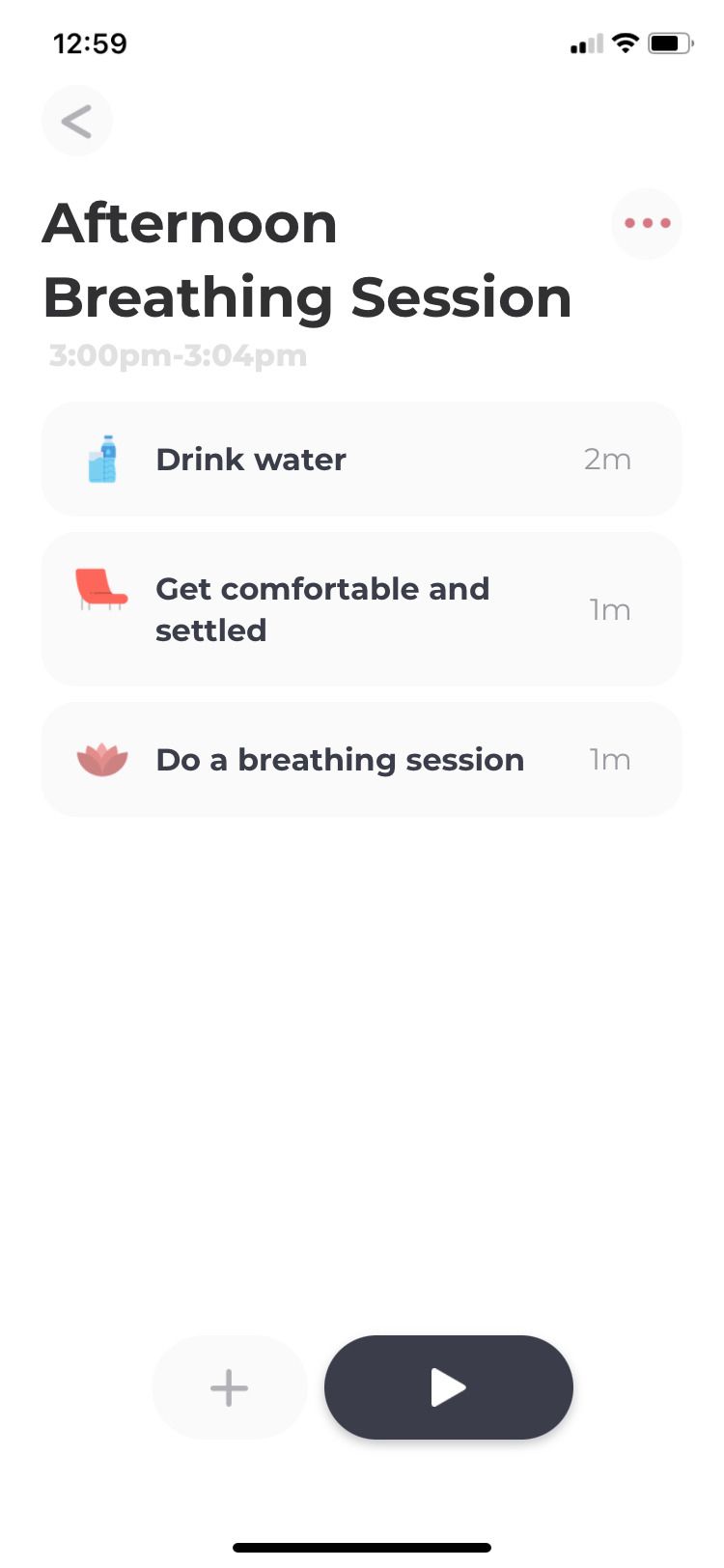Click the 2m duration on Drink water

(607, 460)
